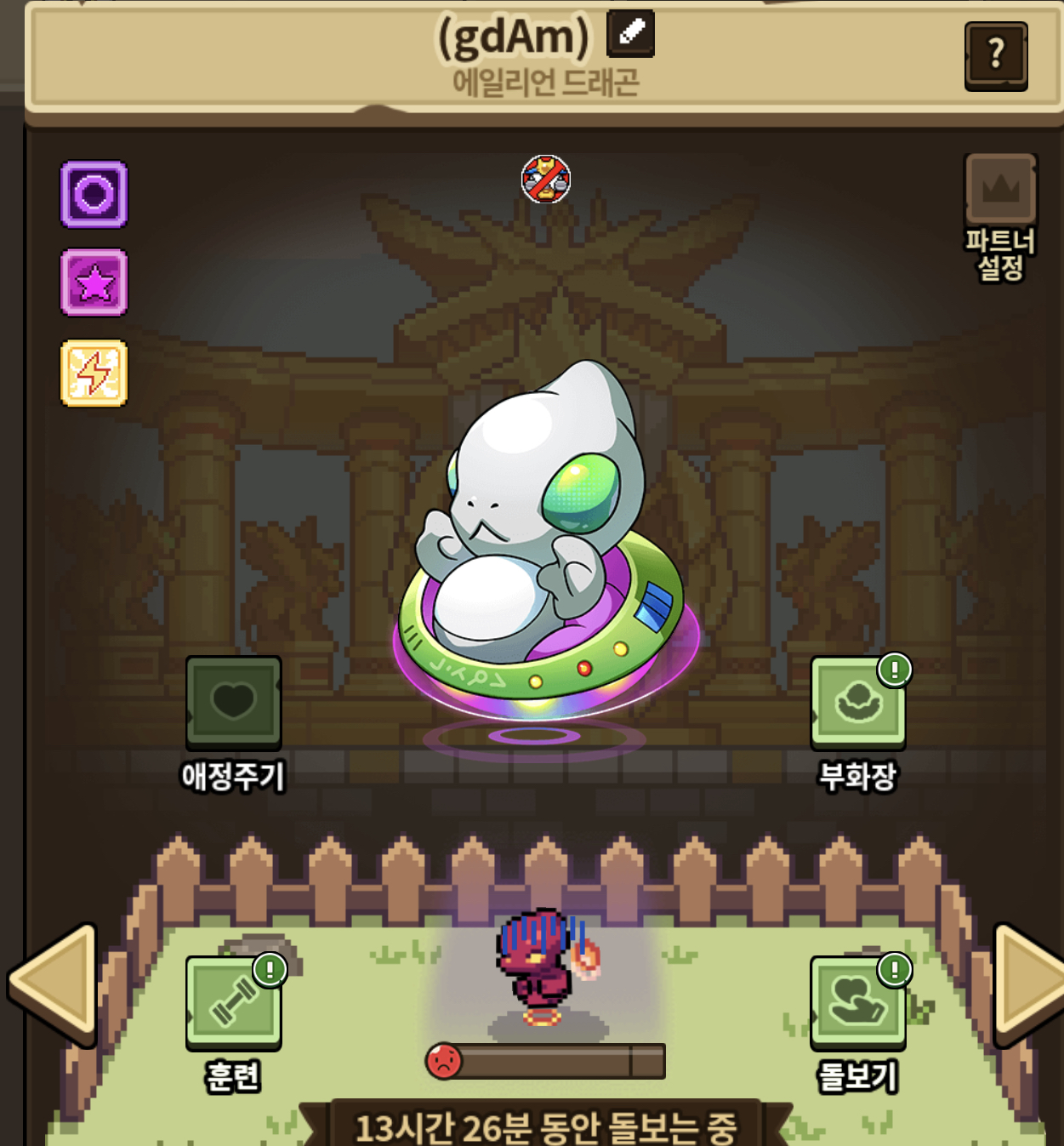
Task: Open 돌보기 caretaking
Action: point(858,1023)
